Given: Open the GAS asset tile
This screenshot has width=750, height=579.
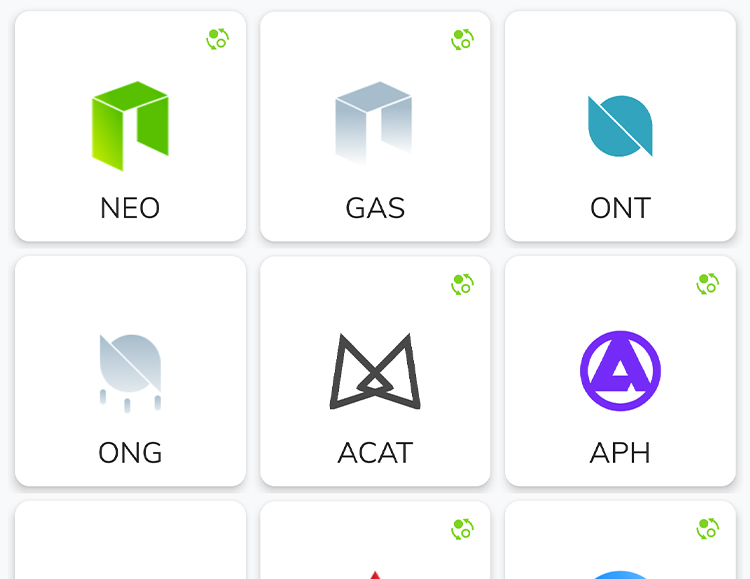Looking at the screenshot, I should pyautogui.click(x=375, y=127).
